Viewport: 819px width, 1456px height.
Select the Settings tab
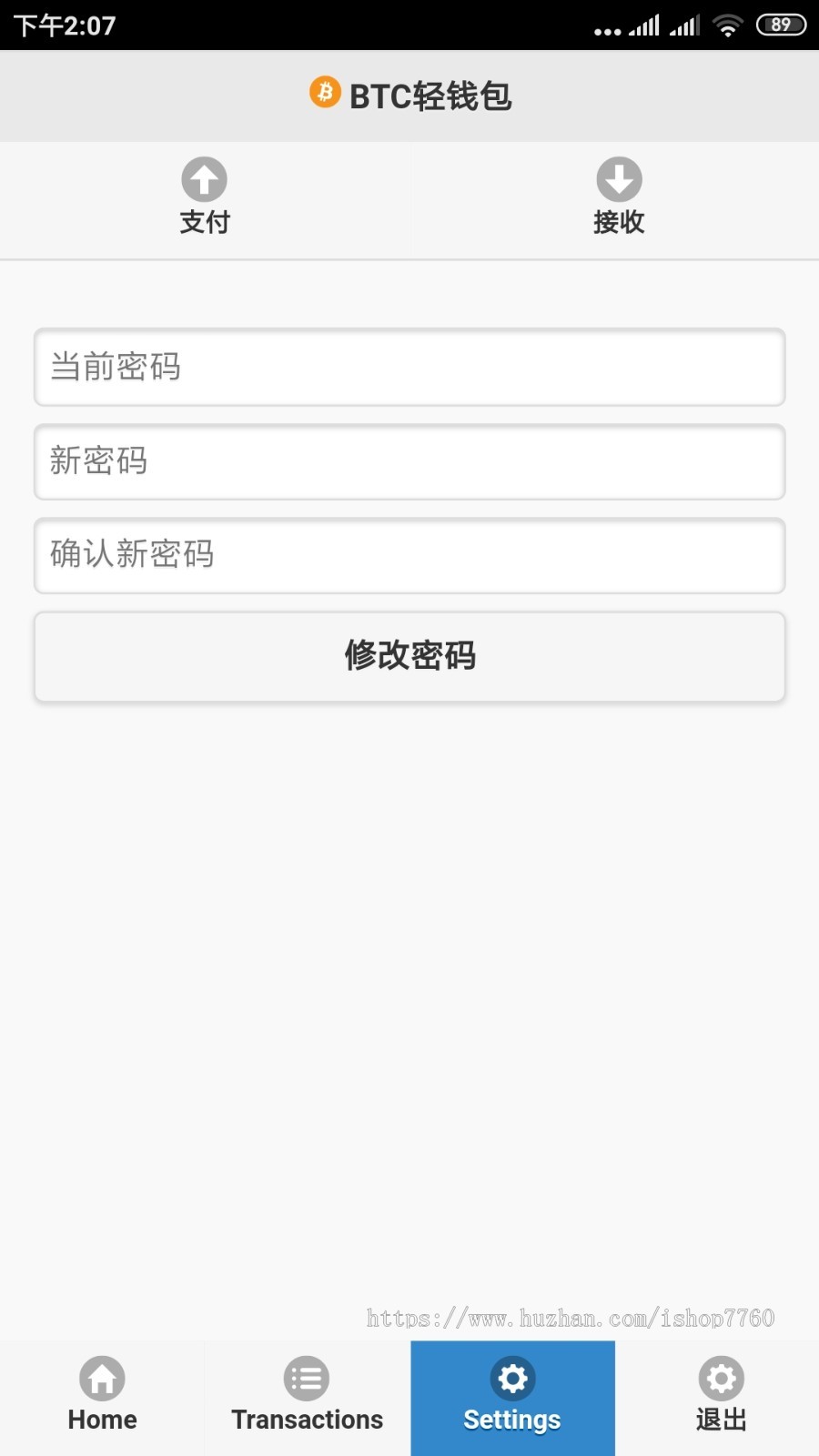pyautogui.click(x=512, y=1397)
